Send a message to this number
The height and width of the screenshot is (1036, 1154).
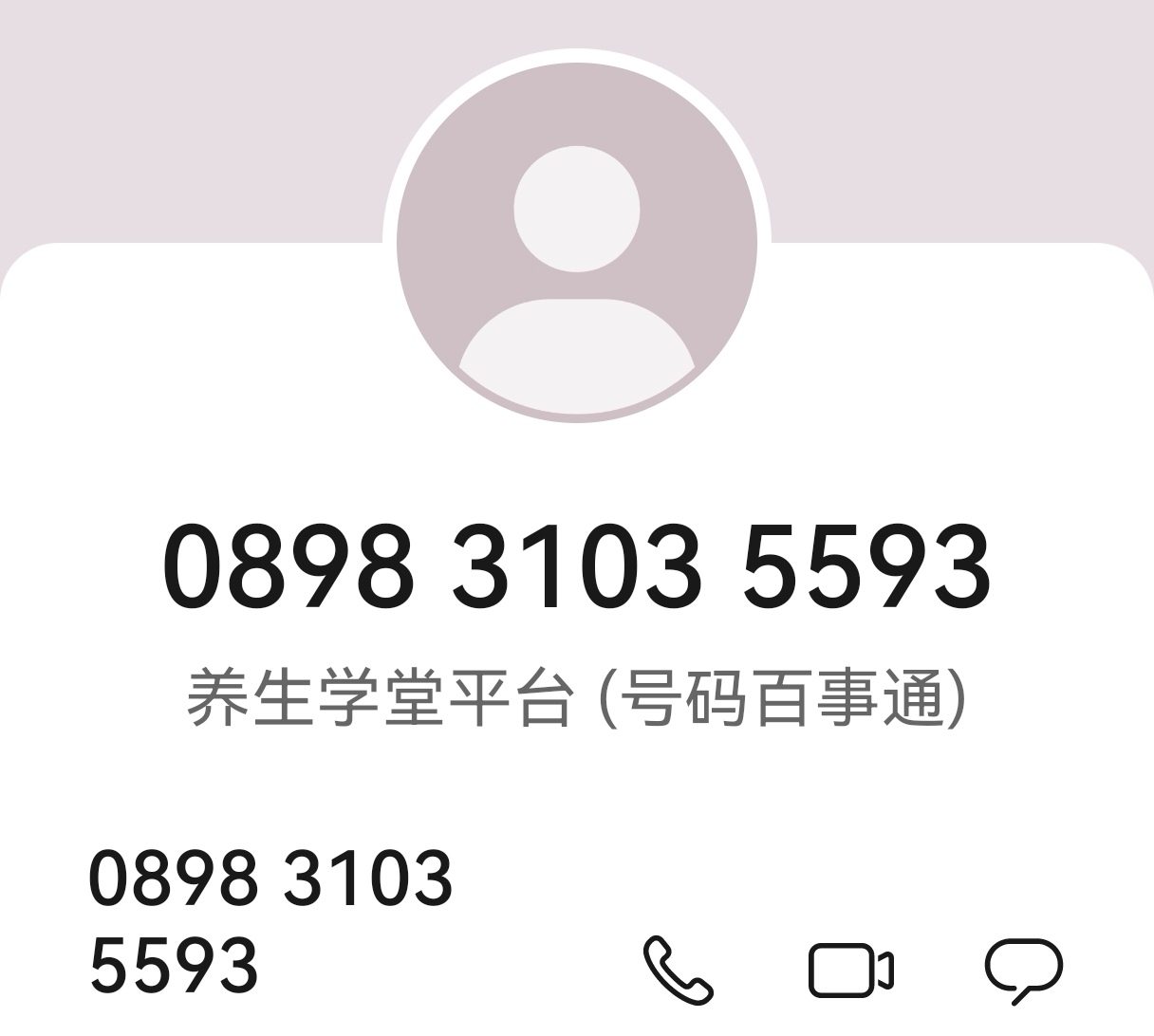click(x=1023, y=970)
